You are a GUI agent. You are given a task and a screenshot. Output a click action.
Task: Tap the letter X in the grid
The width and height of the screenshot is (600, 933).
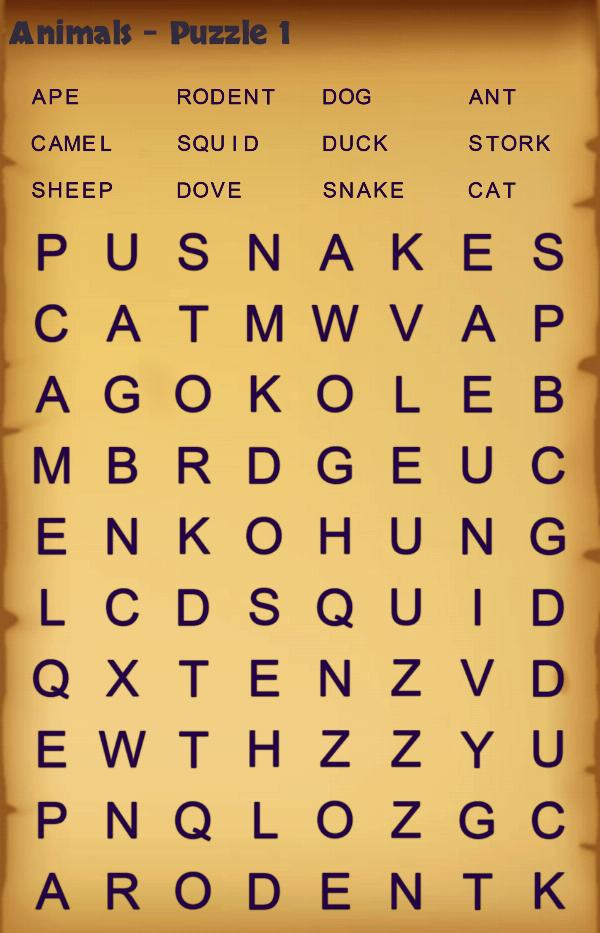(122, 680)
